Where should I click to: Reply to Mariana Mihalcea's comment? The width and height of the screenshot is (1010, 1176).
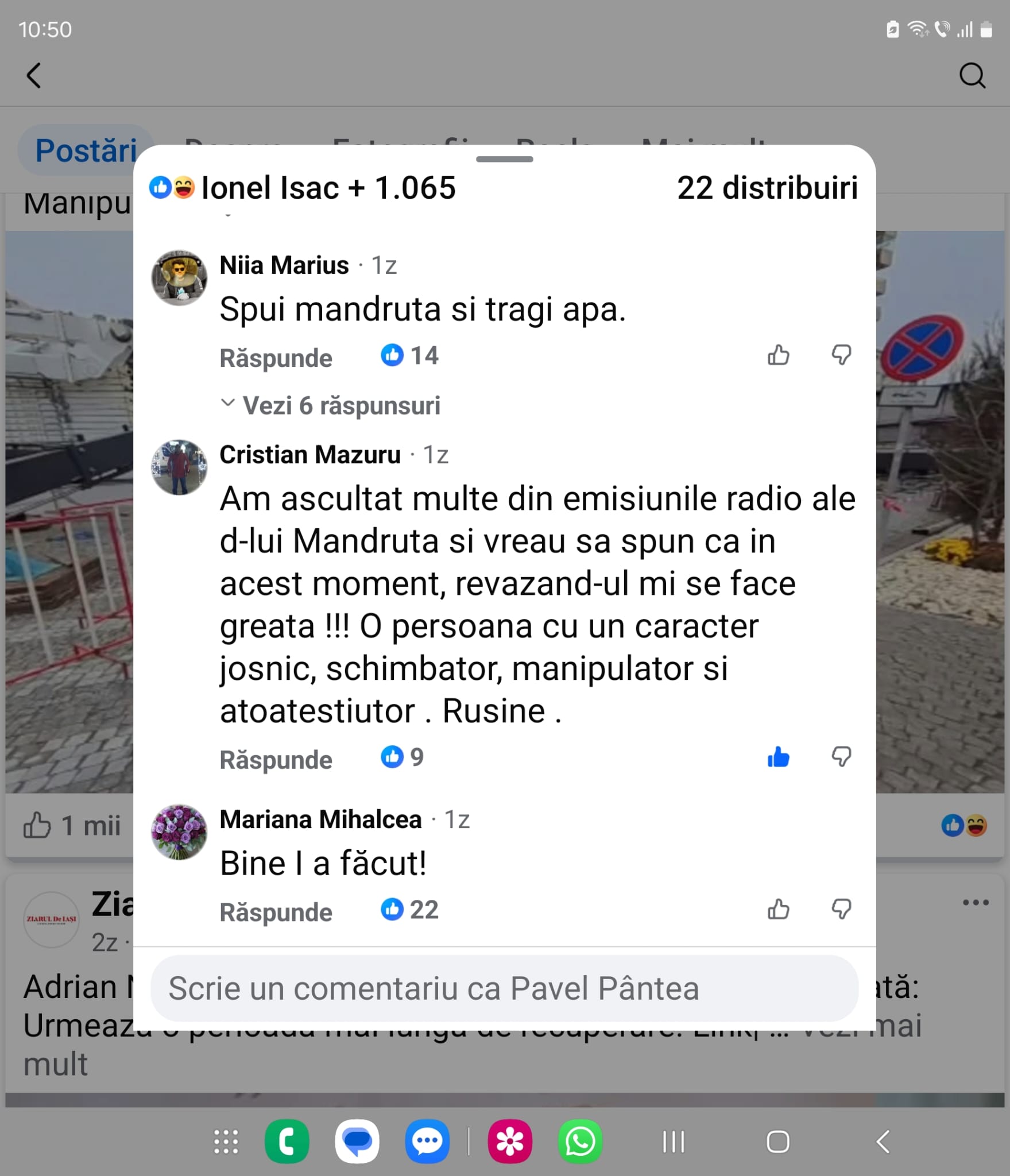(x=276, y=912)
